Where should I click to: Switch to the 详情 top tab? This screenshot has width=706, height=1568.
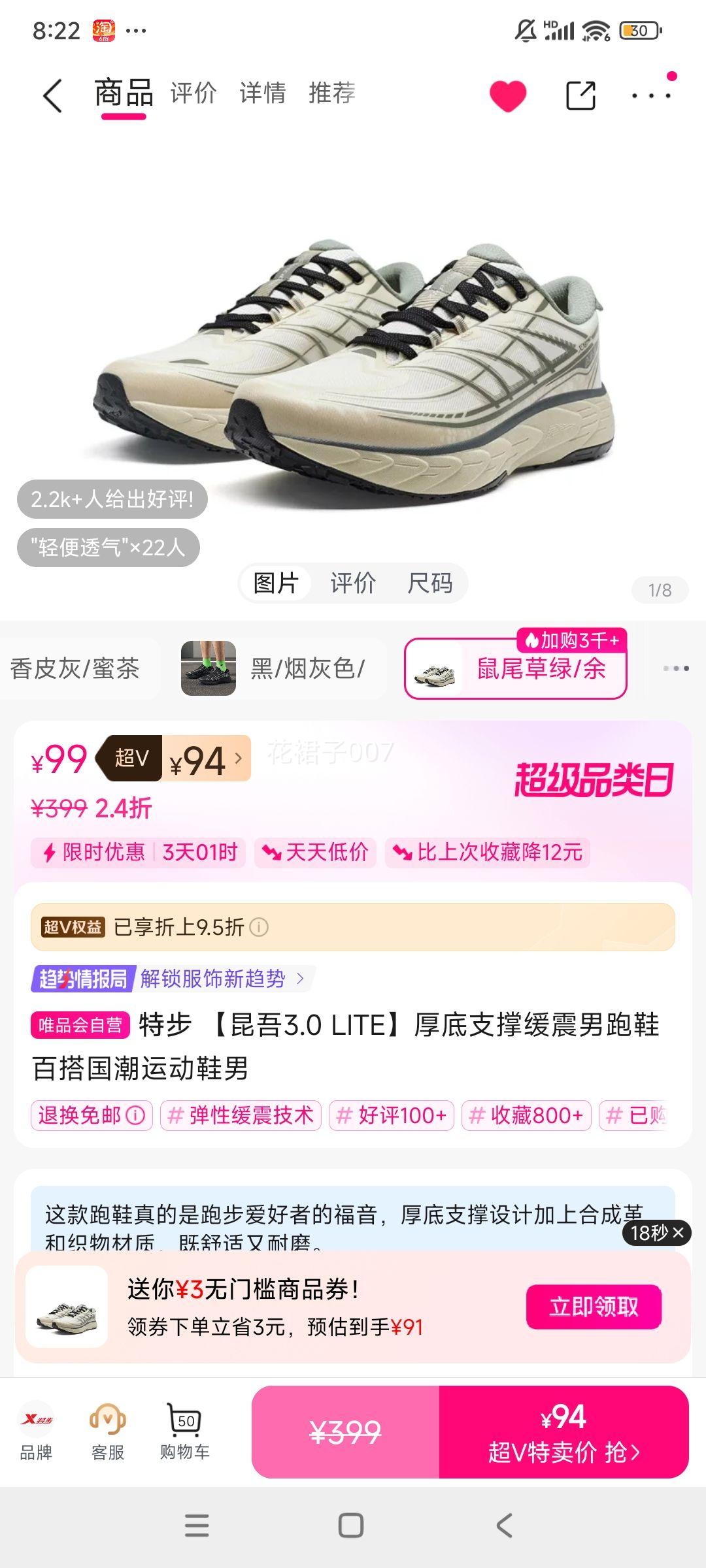[262, 93]
